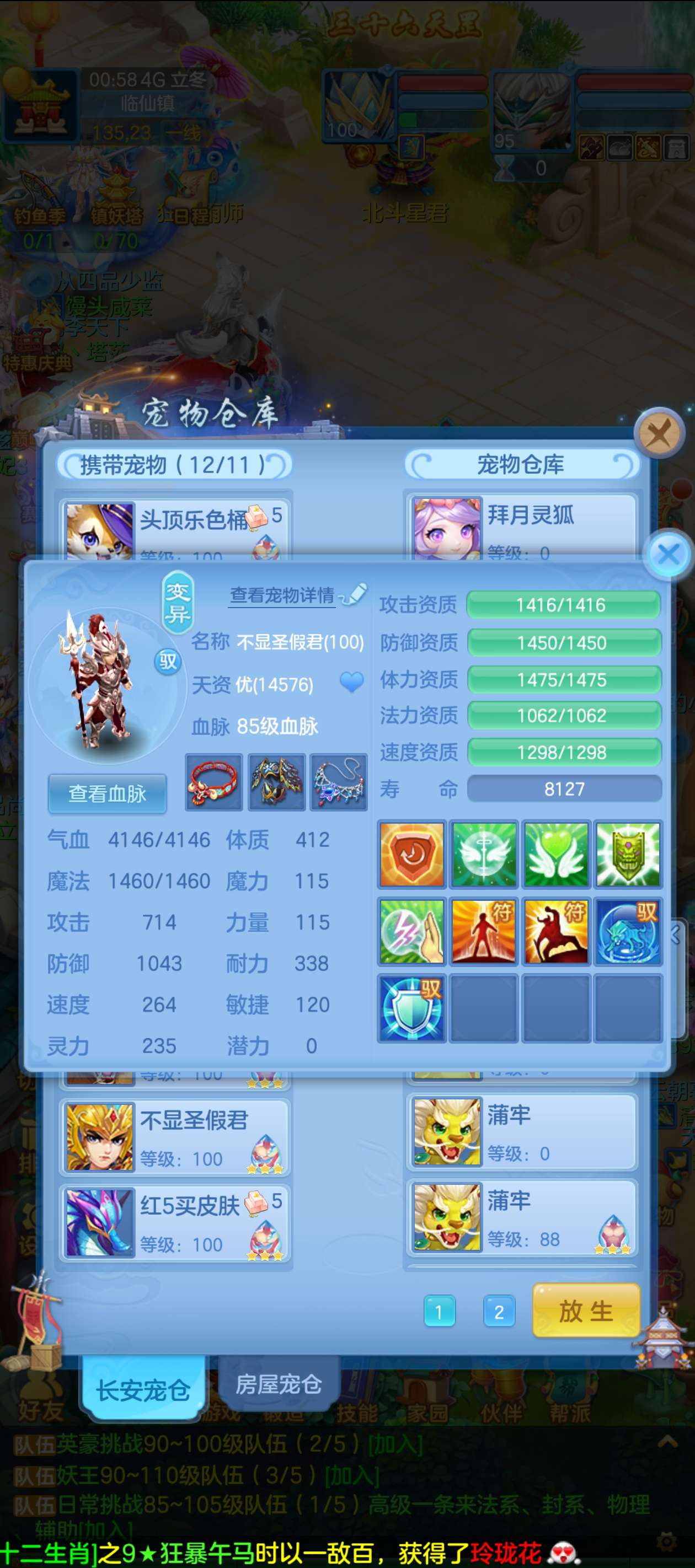The image size is (695, 1568).
Task: Tap the red bracelet equipment slot
Action: [213, 783]
